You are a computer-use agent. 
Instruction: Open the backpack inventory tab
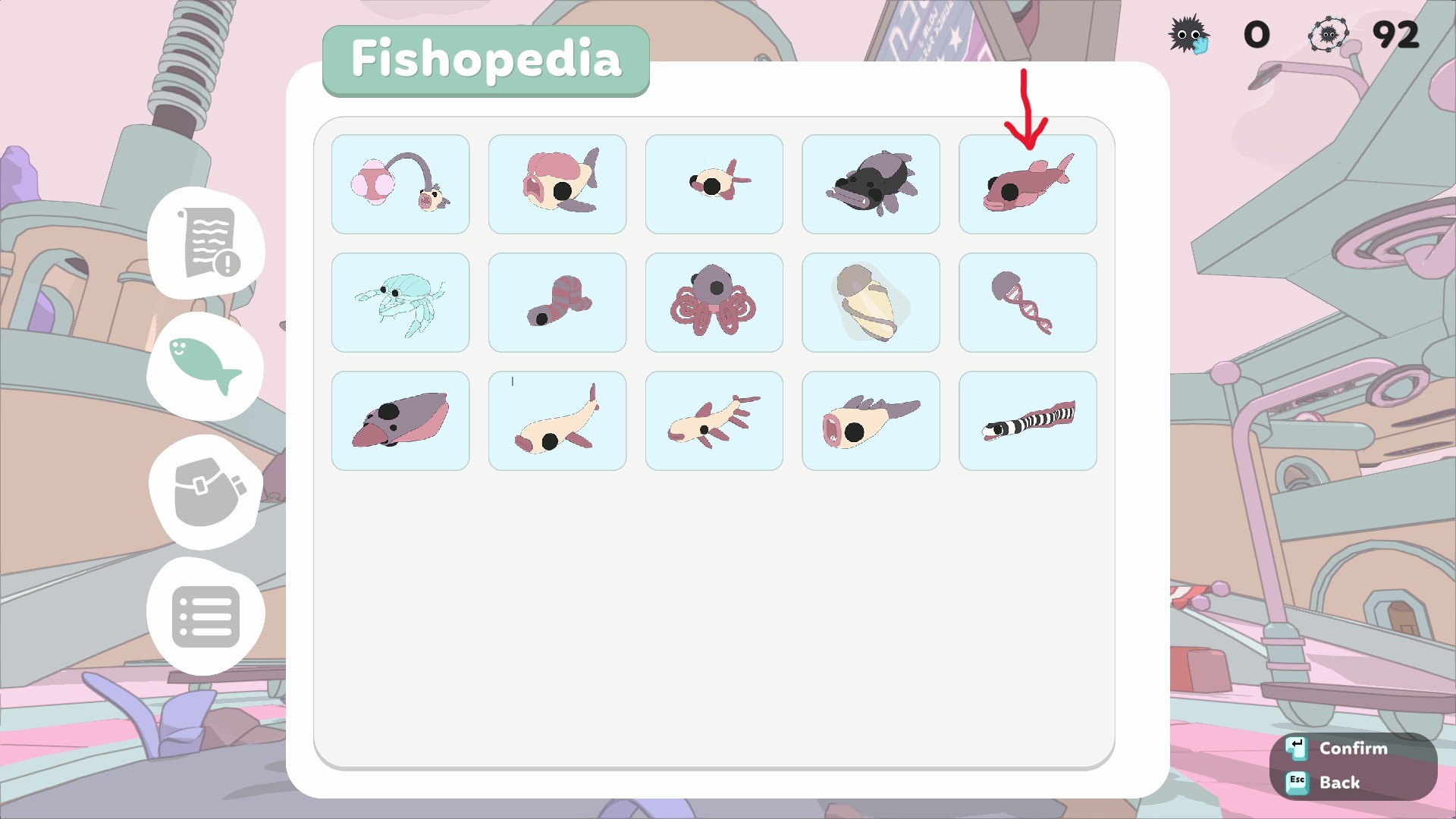pyautogui.click(x=206, y=491)
